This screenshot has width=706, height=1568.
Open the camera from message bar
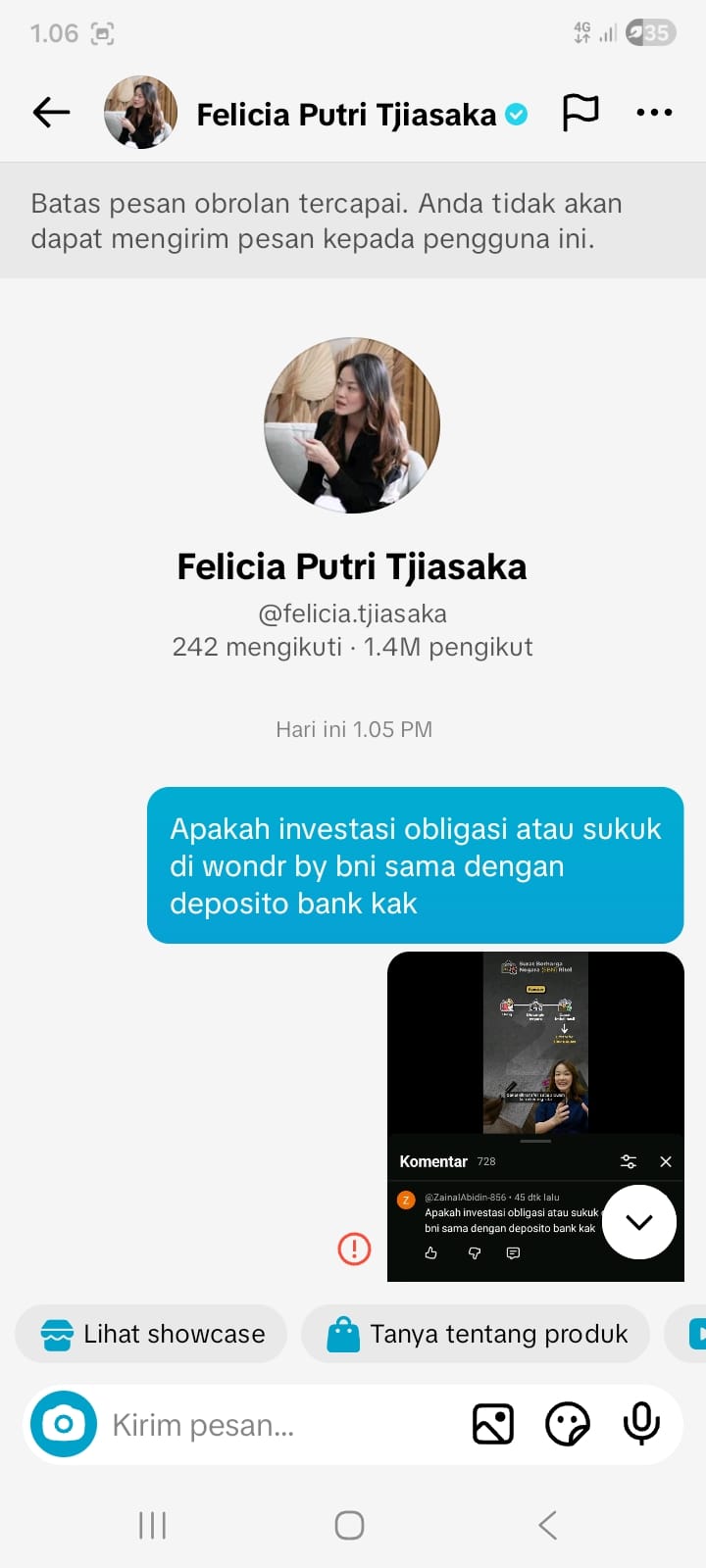[64, 1424]
